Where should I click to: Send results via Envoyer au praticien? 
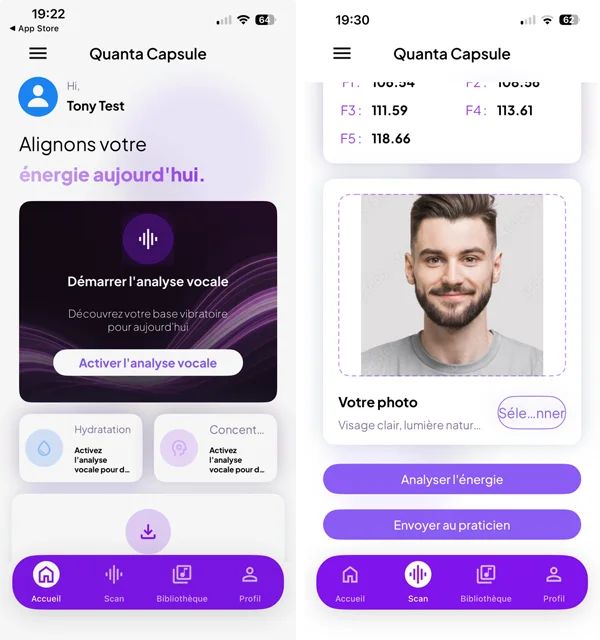(x=452, y=525)
